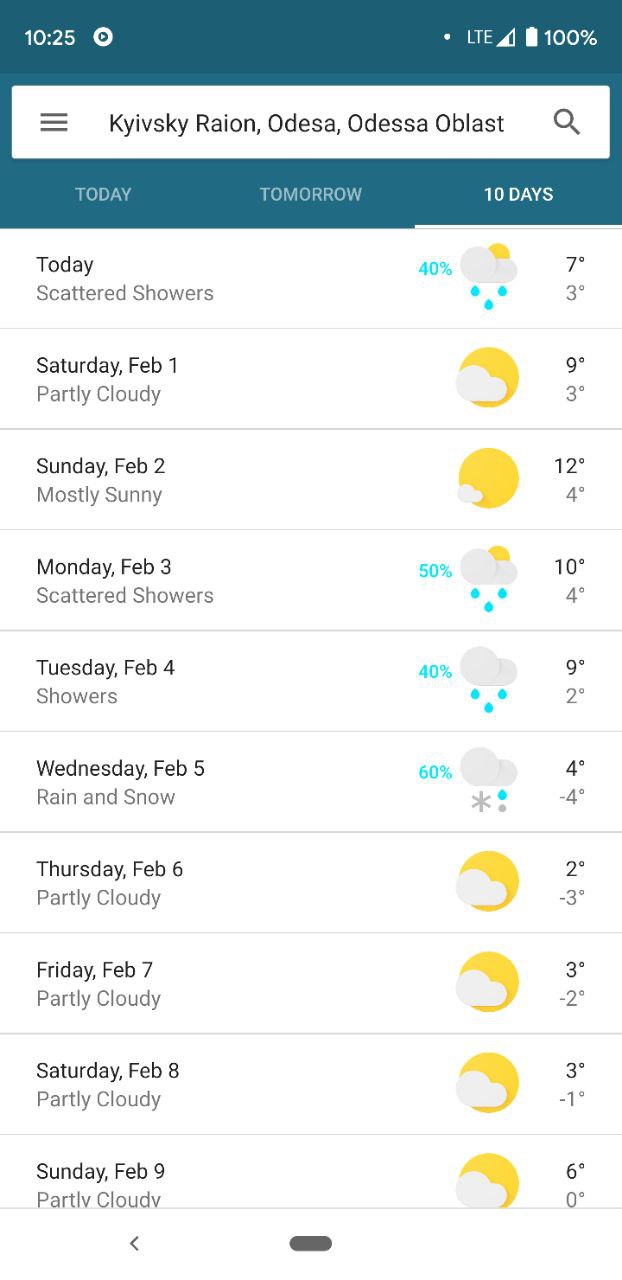Open the hamburger menu

(x=54, y=123)
